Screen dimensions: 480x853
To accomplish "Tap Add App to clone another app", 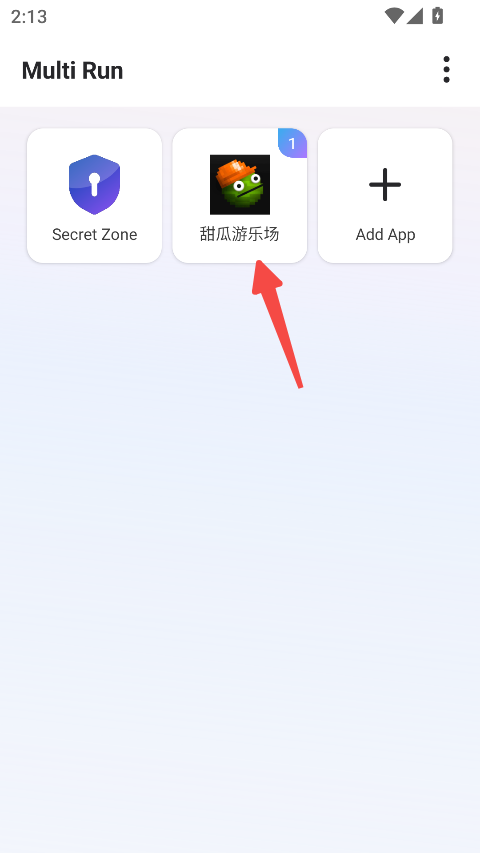I will 385,196.
